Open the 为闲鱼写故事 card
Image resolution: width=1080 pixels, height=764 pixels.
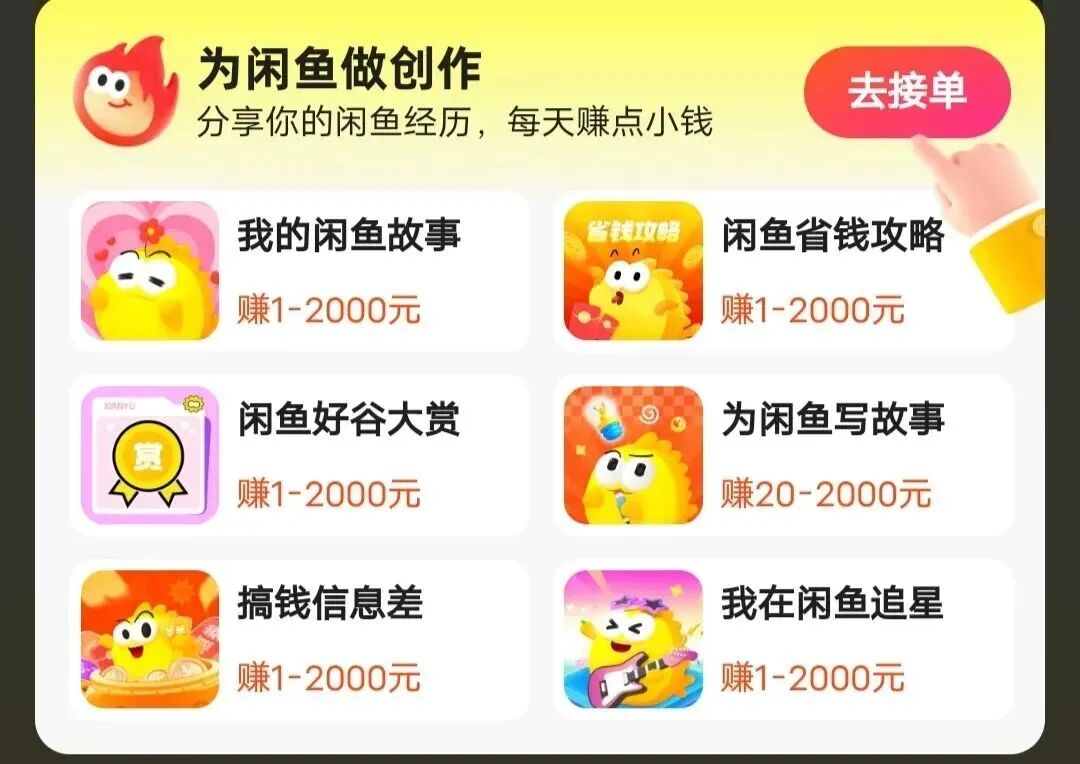click(x=783, y=455)
